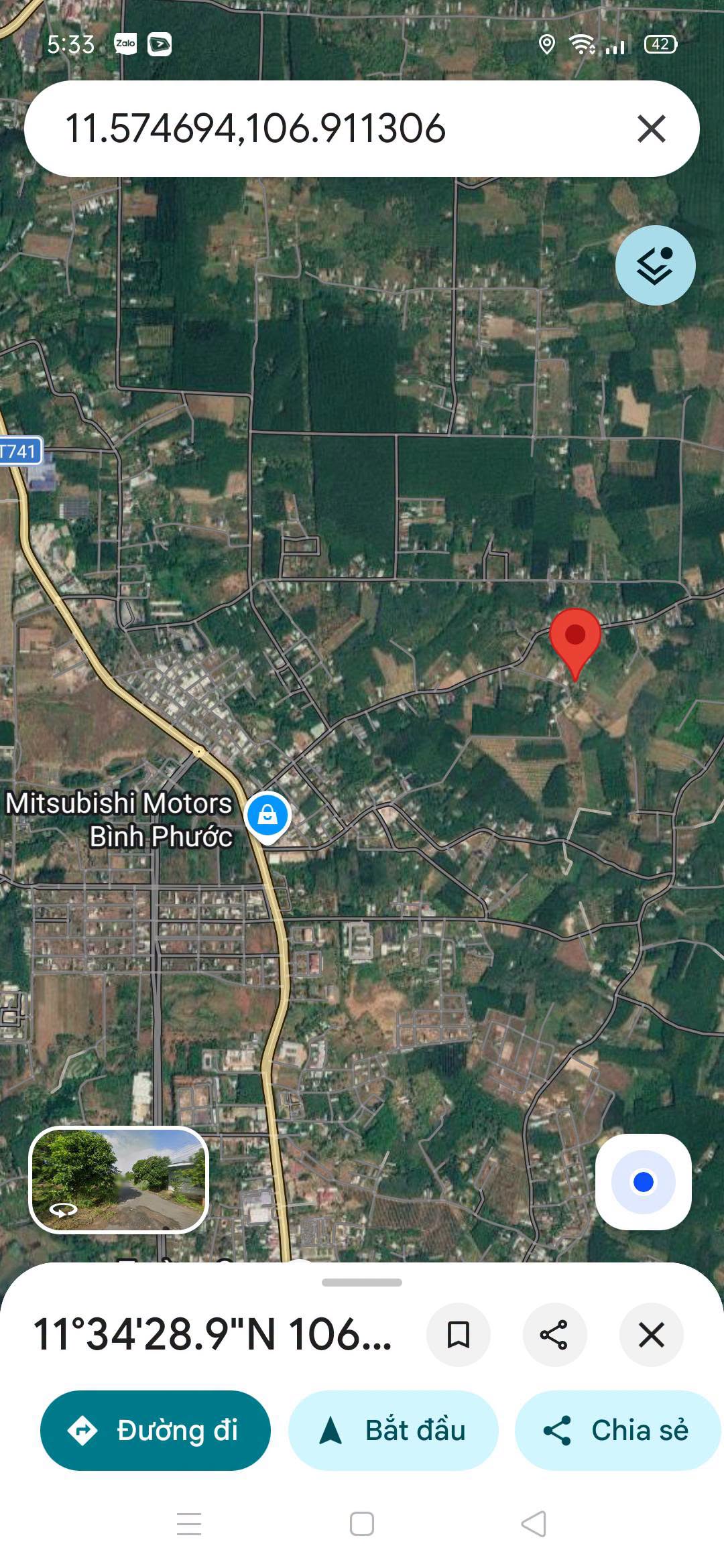Open the Street View thumbnail
This screenshot has width=724, height=1568.
(x=119, y=1180)
